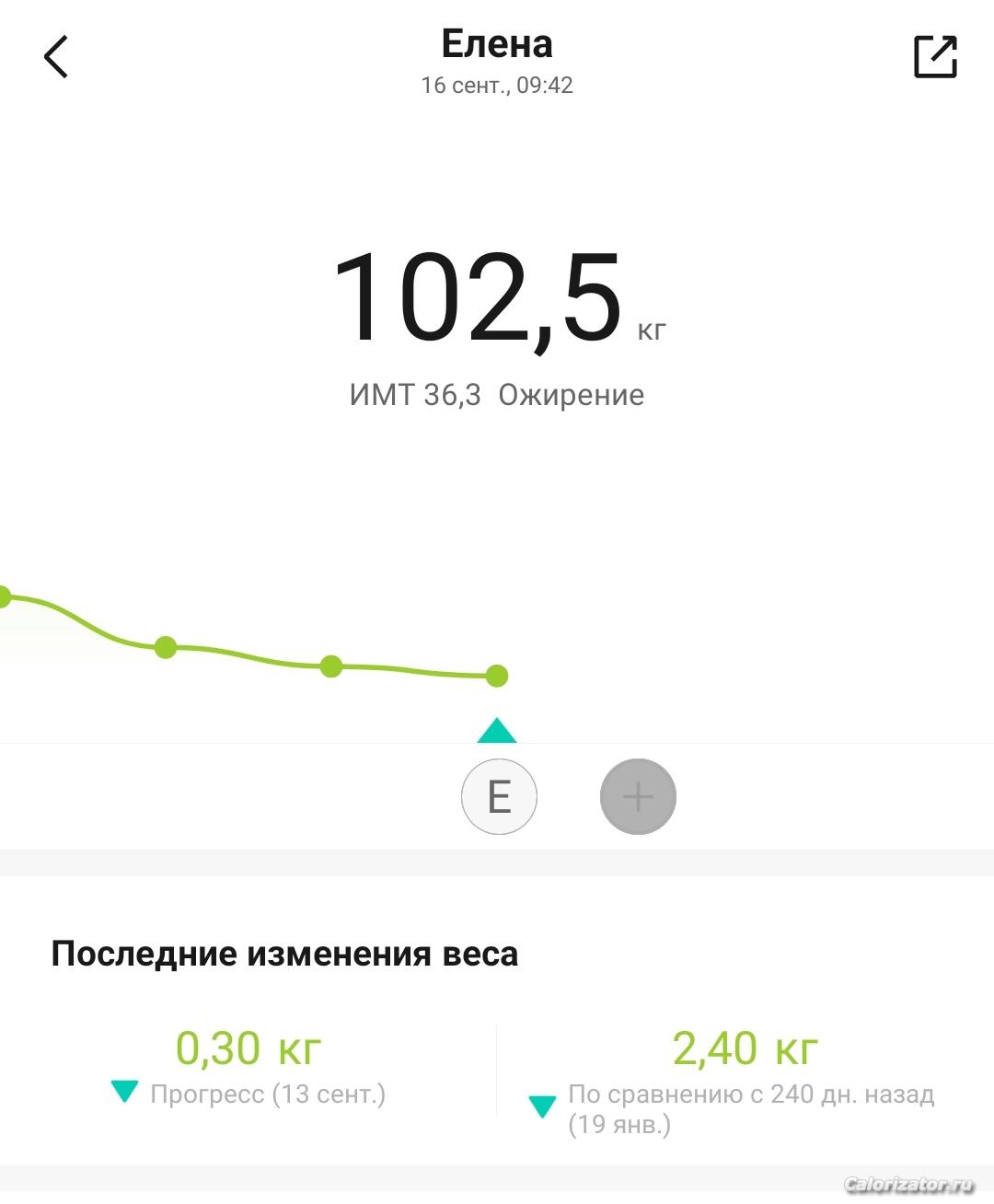Share the weight measurement result
Image resolution: width=994 pixels, height=1204 pixels.
coord(935,57)
